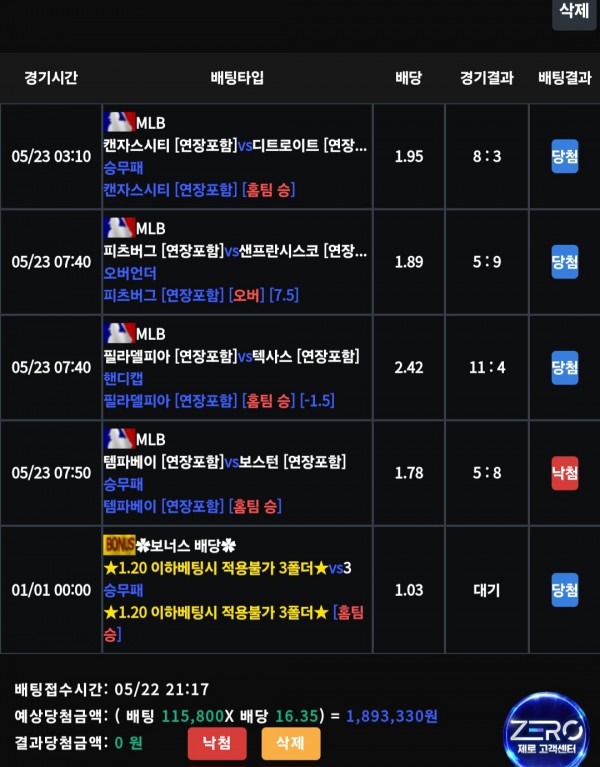Open the ZERO 제로 고객센터 support button
The image size is (600, 767).
click(545, 730)
